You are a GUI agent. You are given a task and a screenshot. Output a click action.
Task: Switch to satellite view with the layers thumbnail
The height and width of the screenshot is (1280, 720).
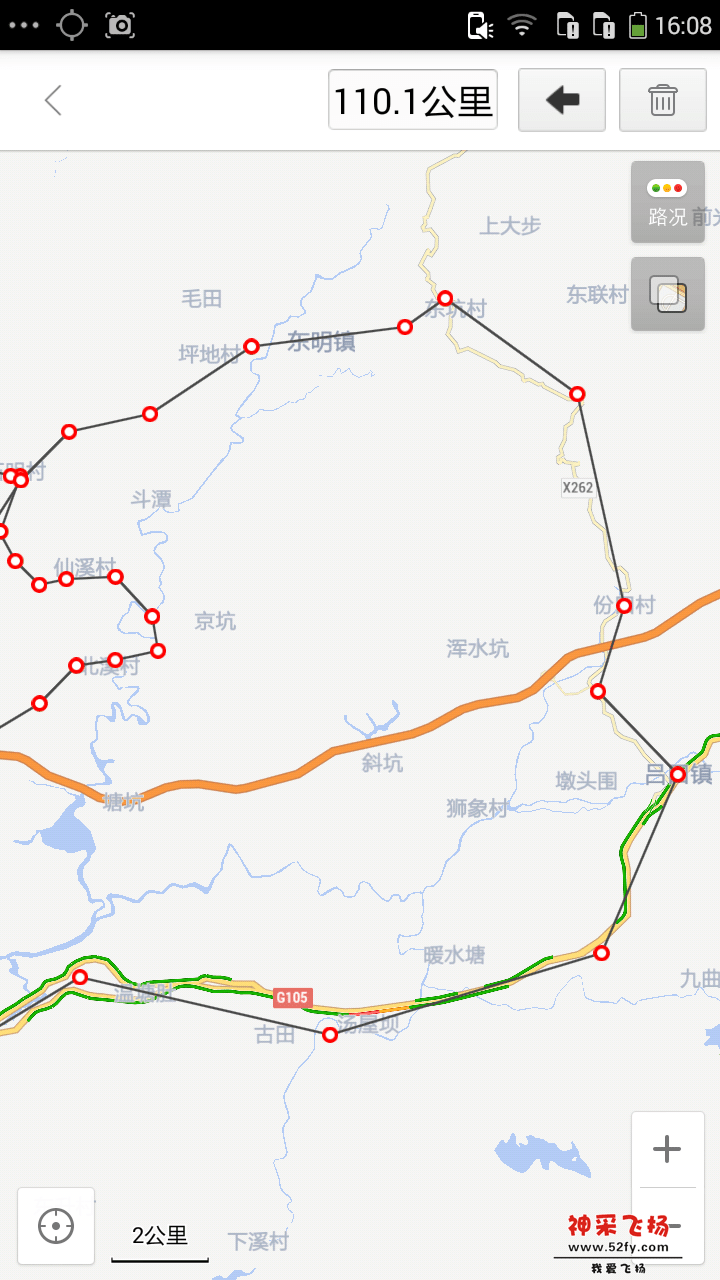pos(667,293)
